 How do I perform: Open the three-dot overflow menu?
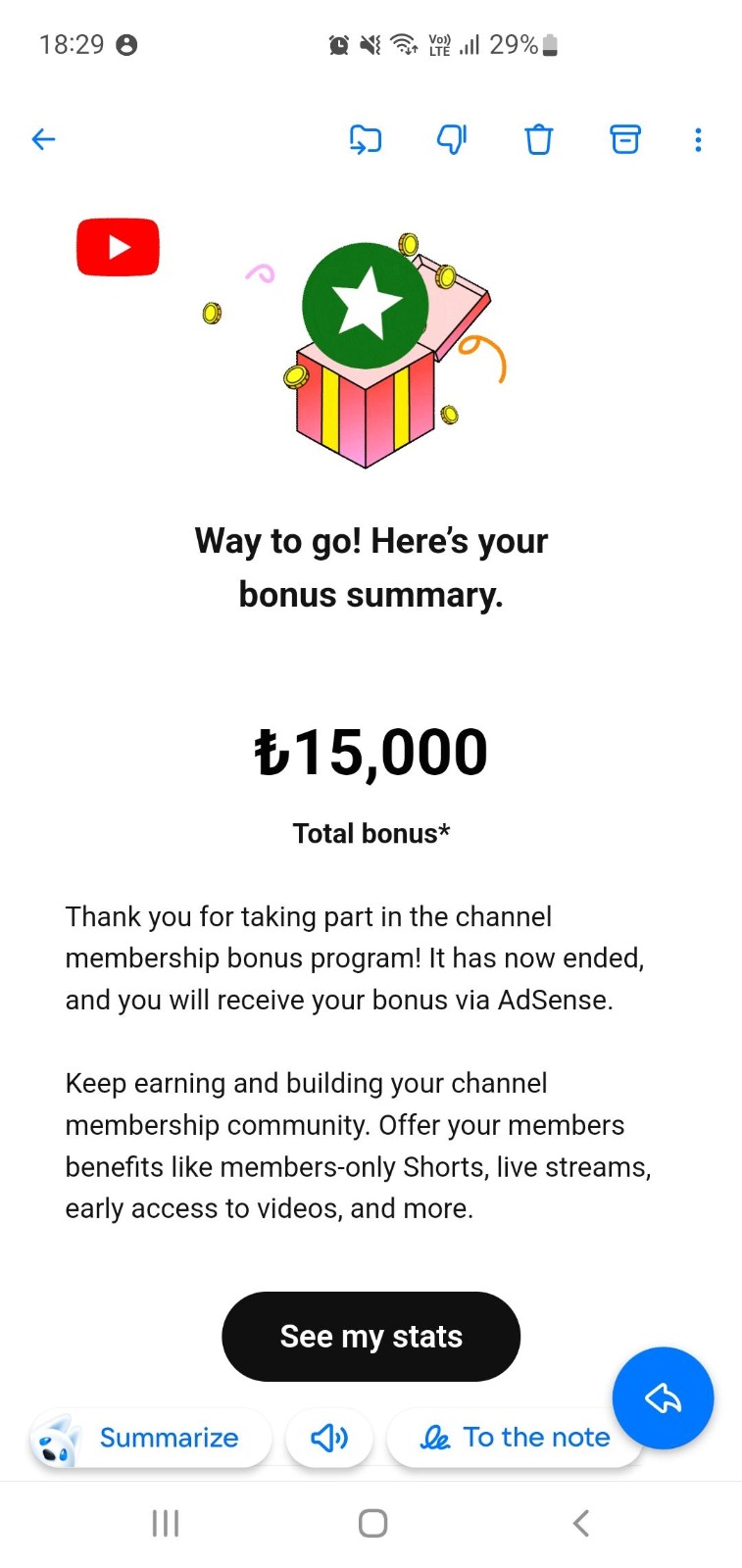[698, 140]
